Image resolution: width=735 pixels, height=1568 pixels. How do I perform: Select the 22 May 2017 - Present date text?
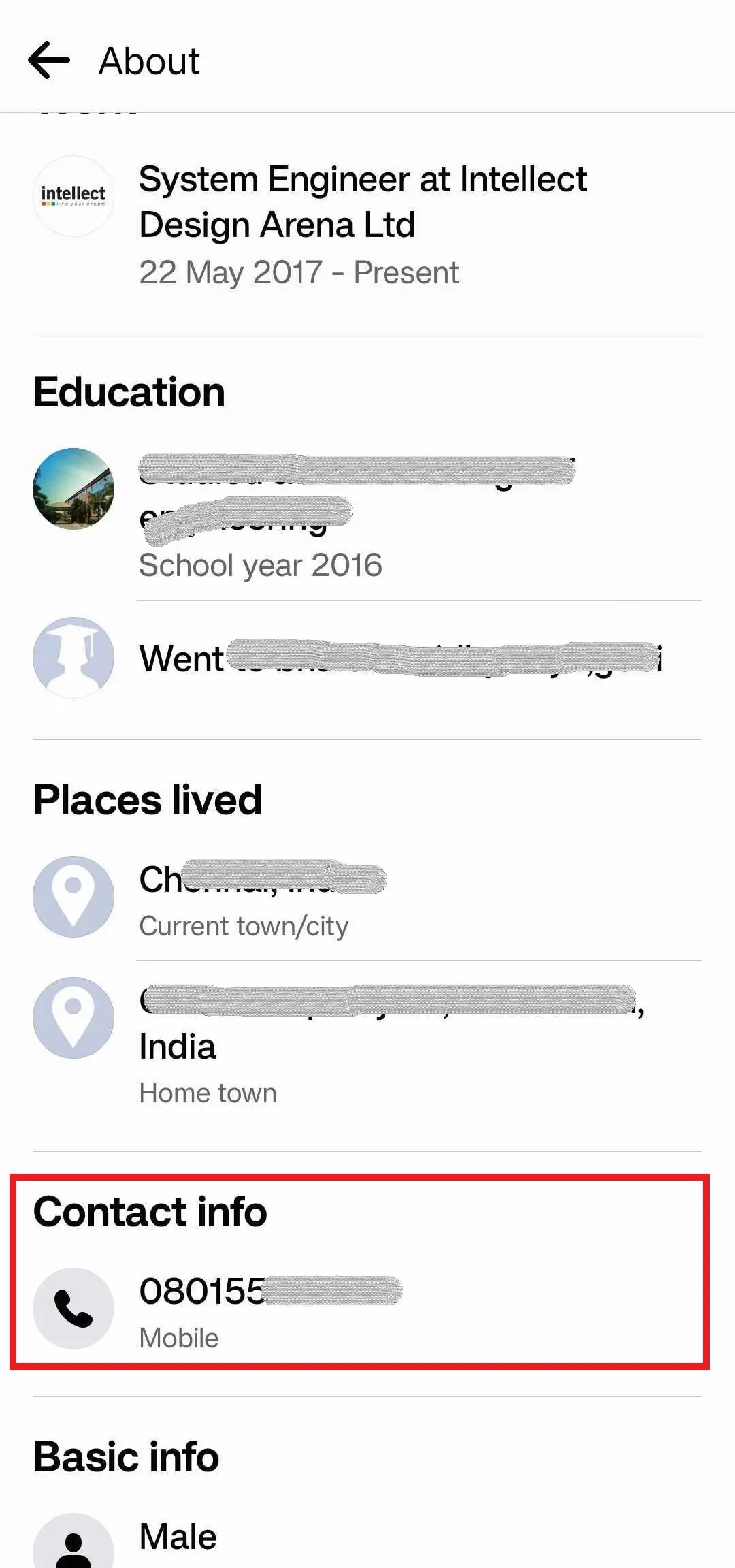click(299, 272)
